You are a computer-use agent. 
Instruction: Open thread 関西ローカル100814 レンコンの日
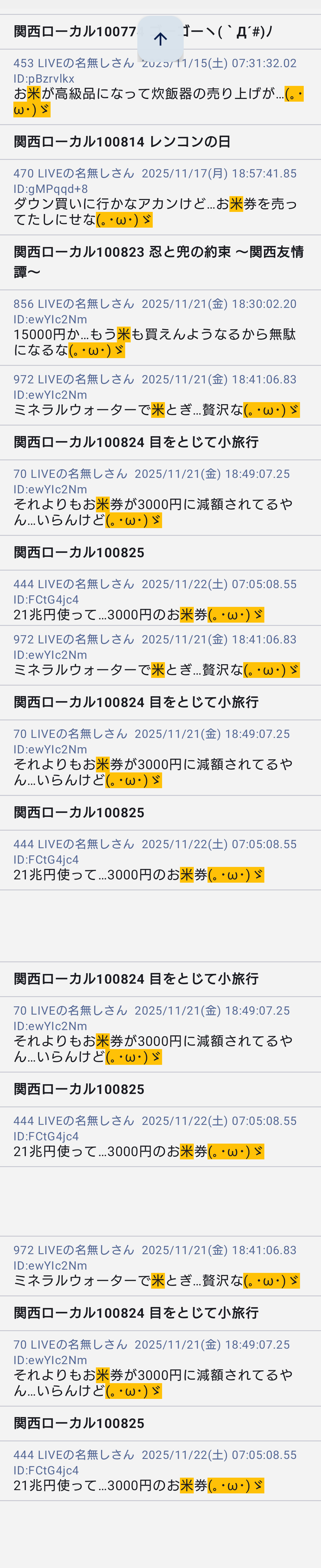point(122,142)
